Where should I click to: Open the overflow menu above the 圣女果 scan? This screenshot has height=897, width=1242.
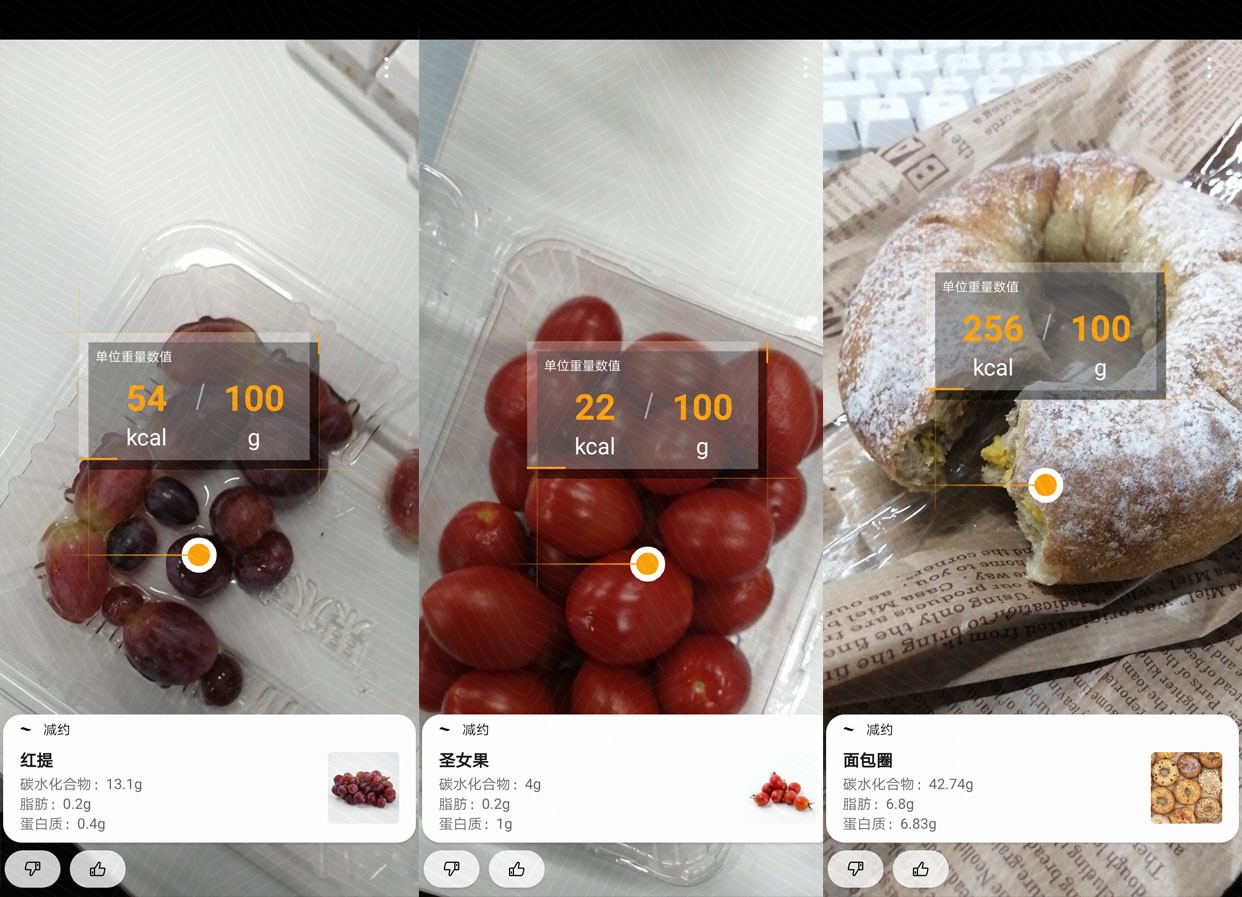(x=805, y=68)
